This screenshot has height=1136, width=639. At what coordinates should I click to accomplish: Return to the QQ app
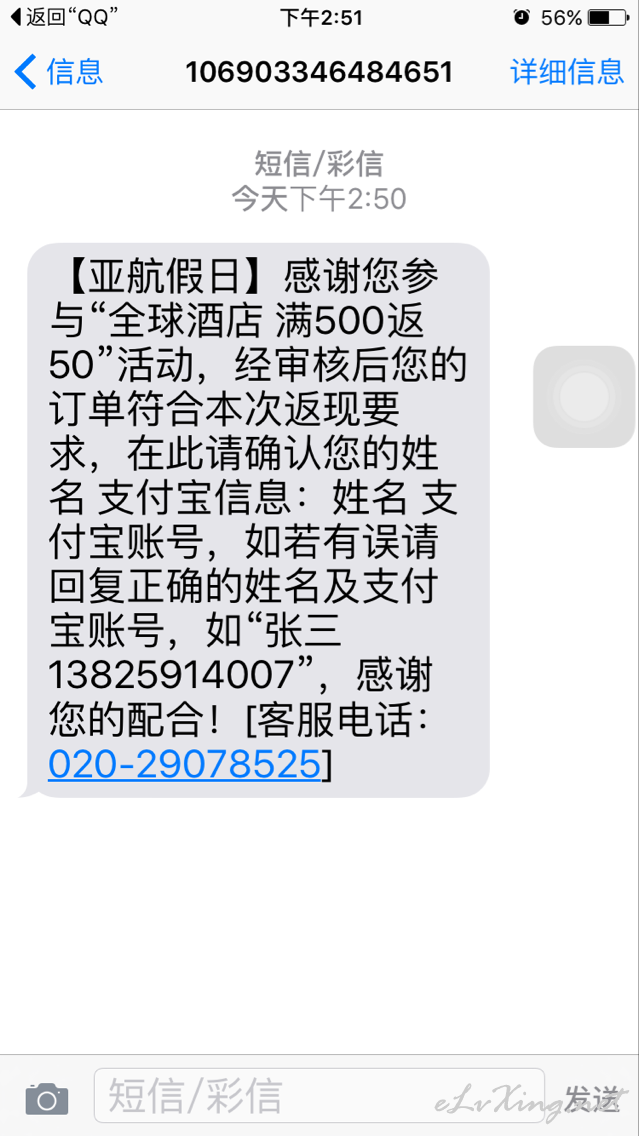64,17
